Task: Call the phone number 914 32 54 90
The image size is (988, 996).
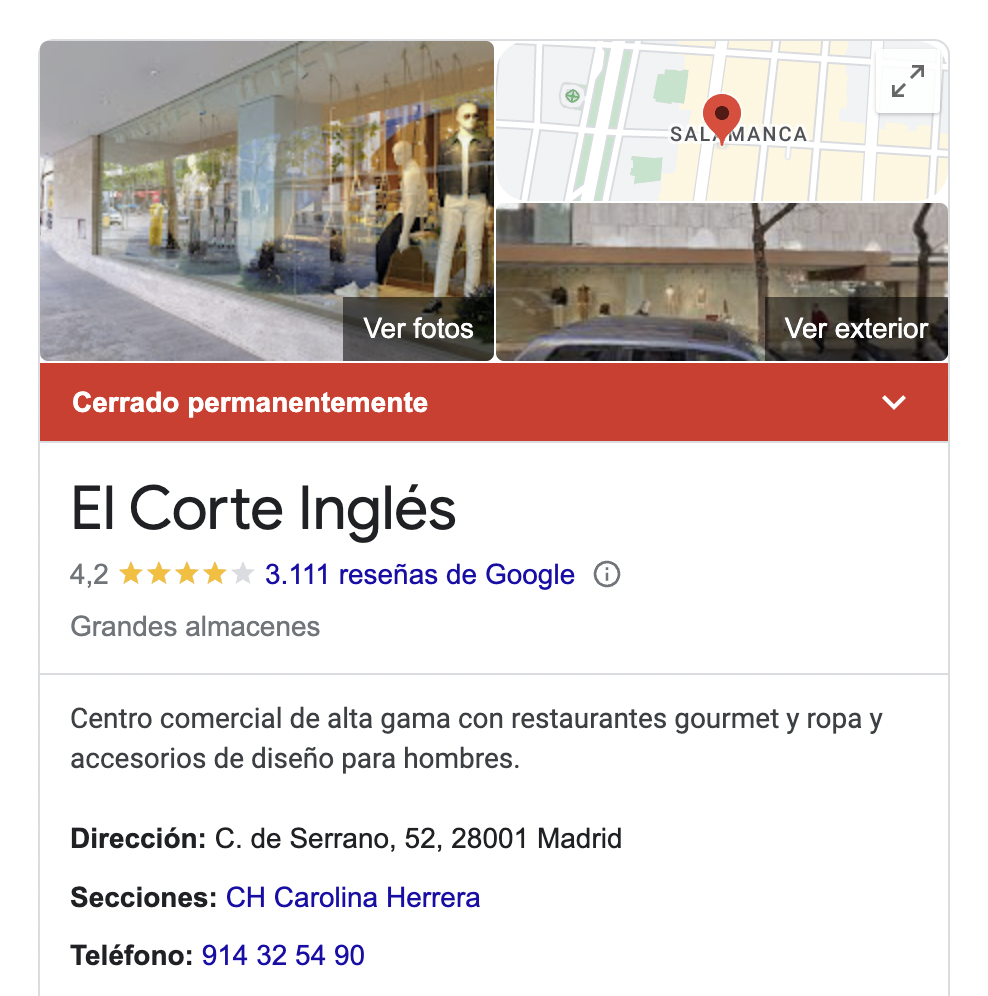Action: pos(283,955)
